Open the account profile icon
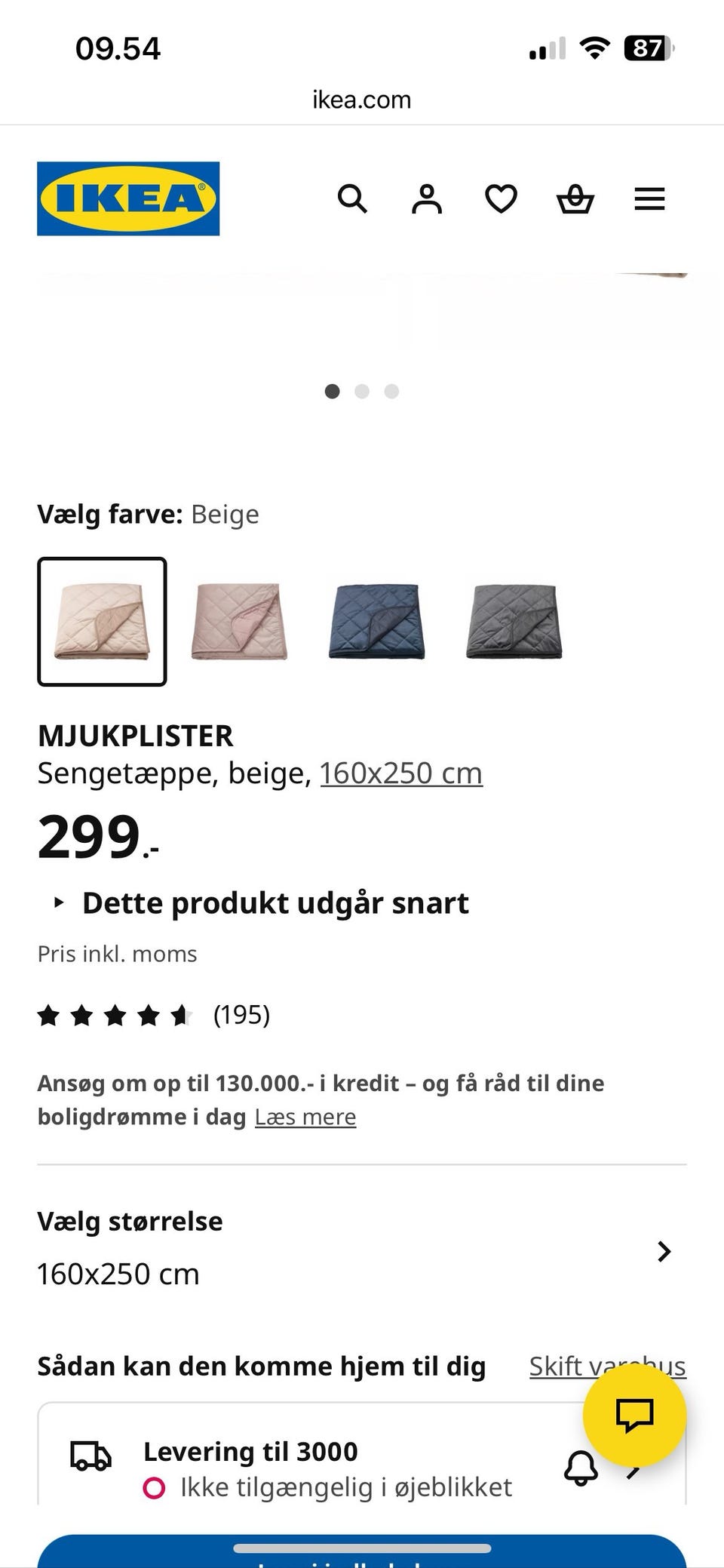 pos(426,199)
